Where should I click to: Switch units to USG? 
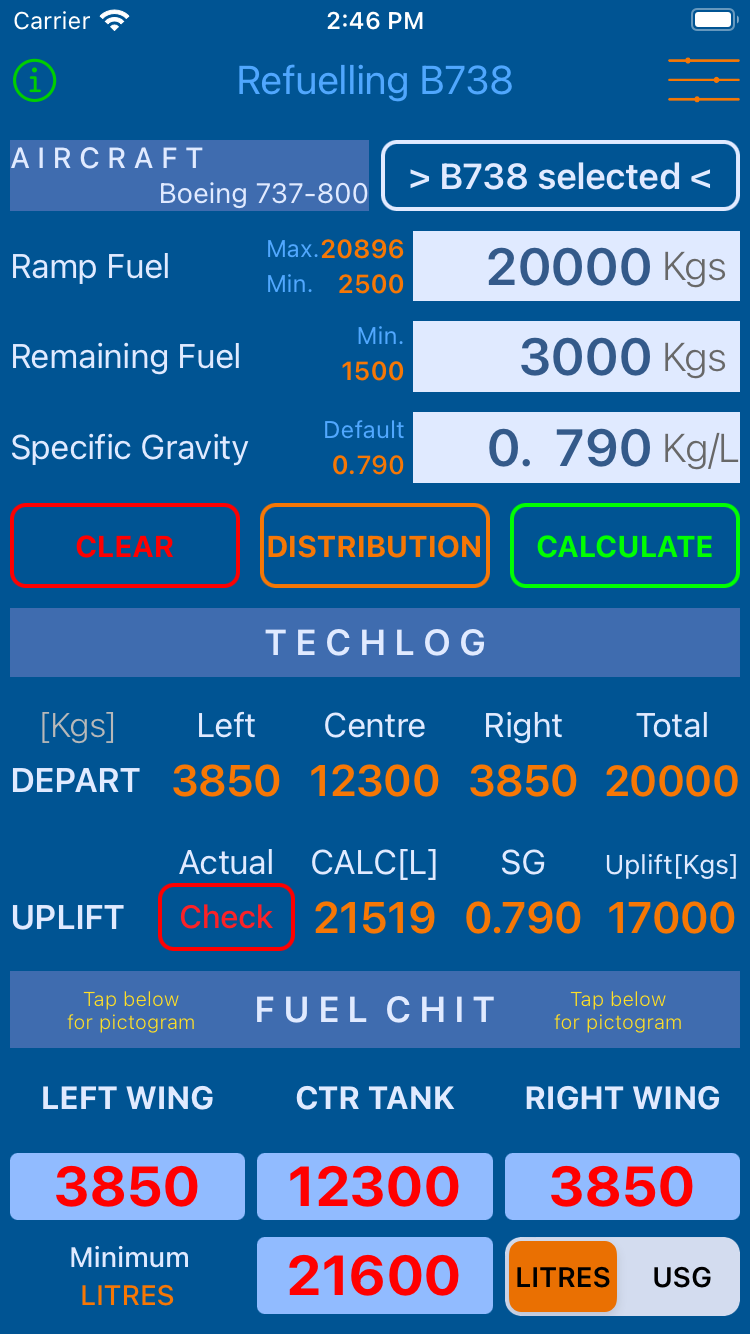[x=681, y=1277]
